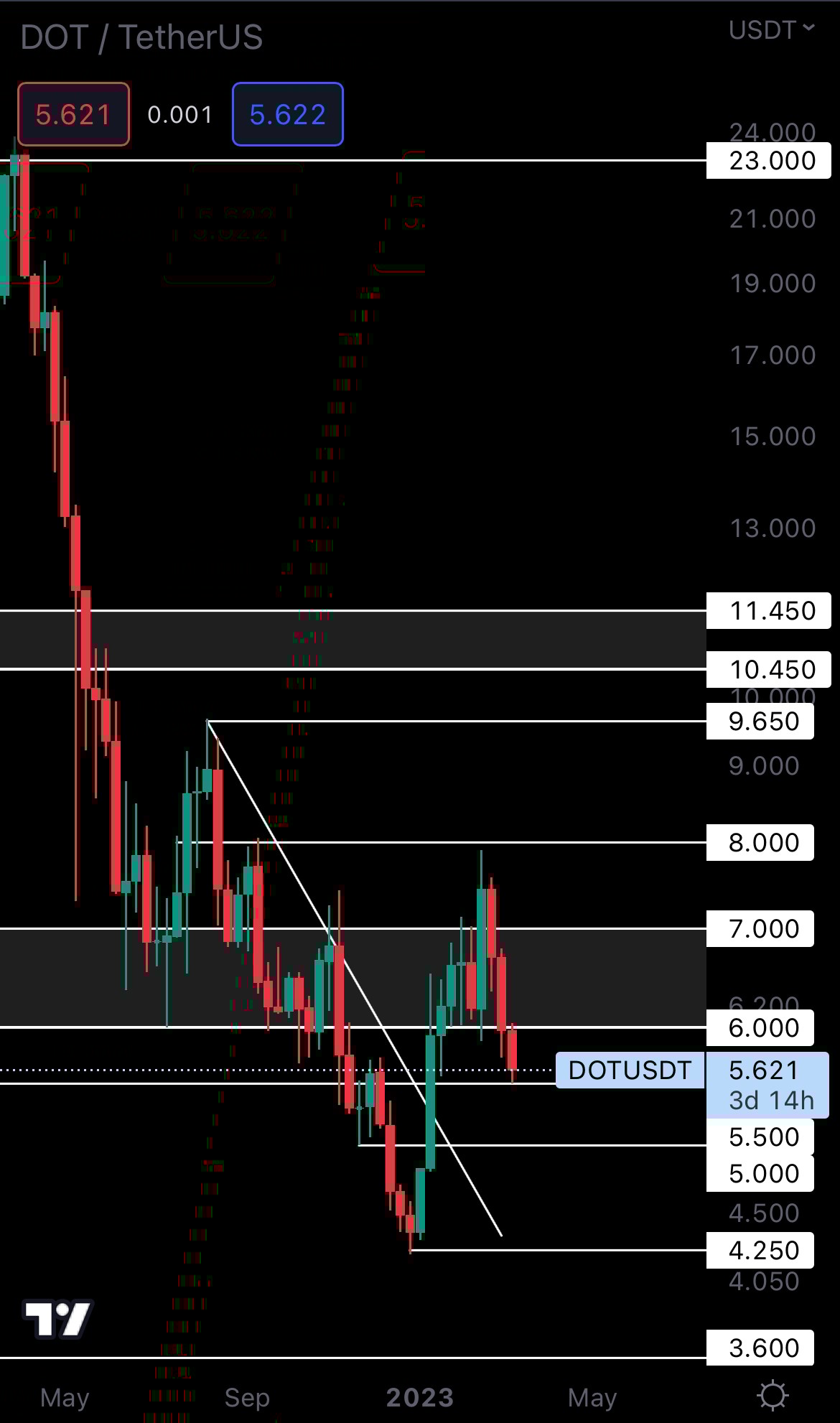Tap the red 5.621 sell price button

73,115
